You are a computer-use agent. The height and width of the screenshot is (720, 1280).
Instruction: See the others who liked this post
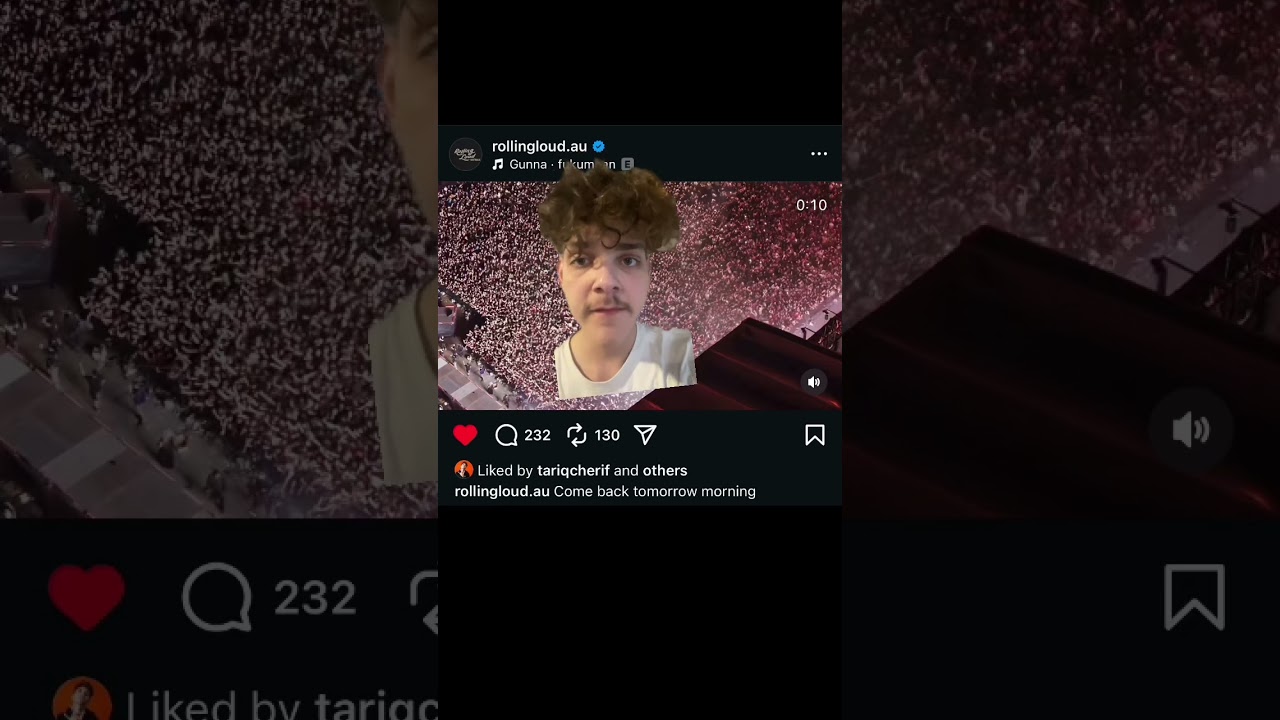664,470
